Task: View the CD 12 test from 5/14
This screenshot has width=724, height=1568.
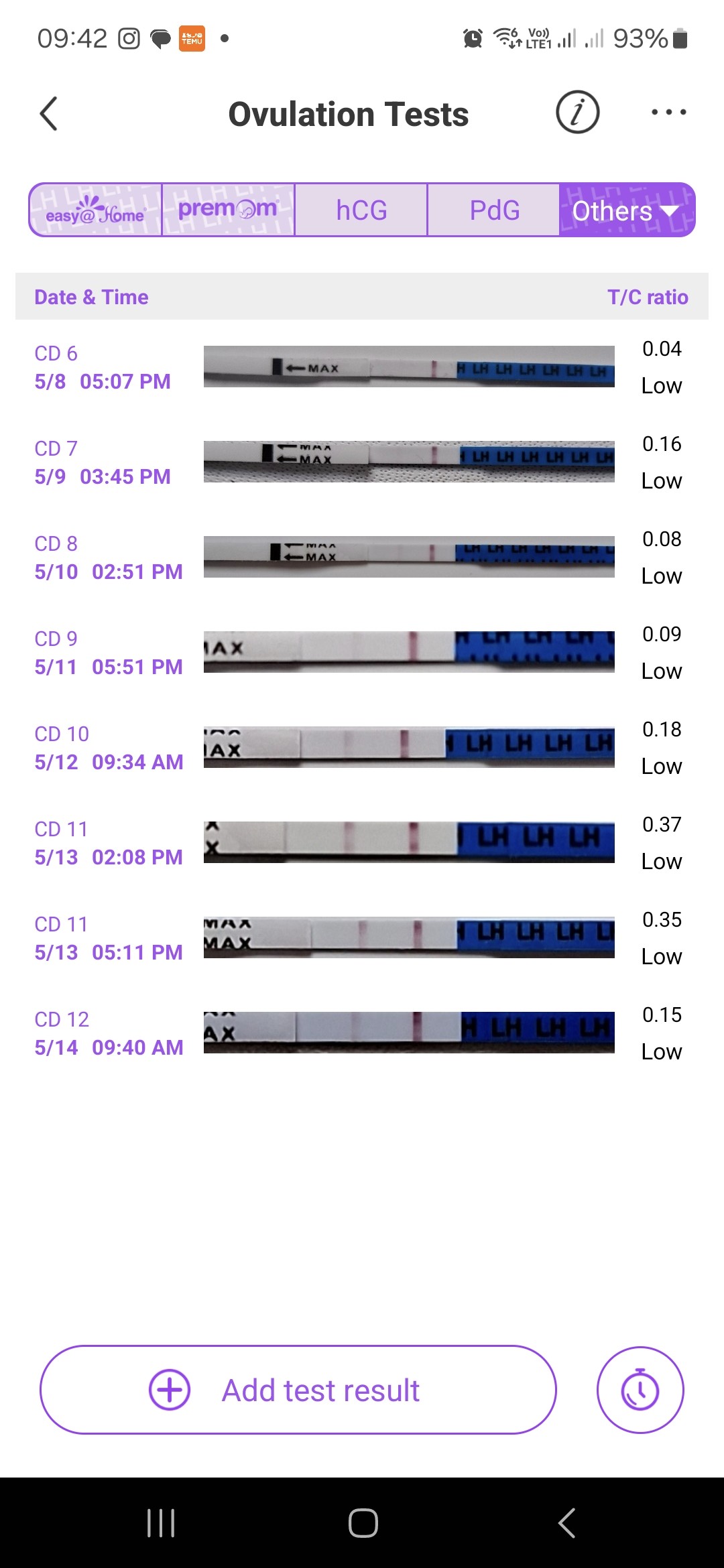Action: pos(362,1033)
